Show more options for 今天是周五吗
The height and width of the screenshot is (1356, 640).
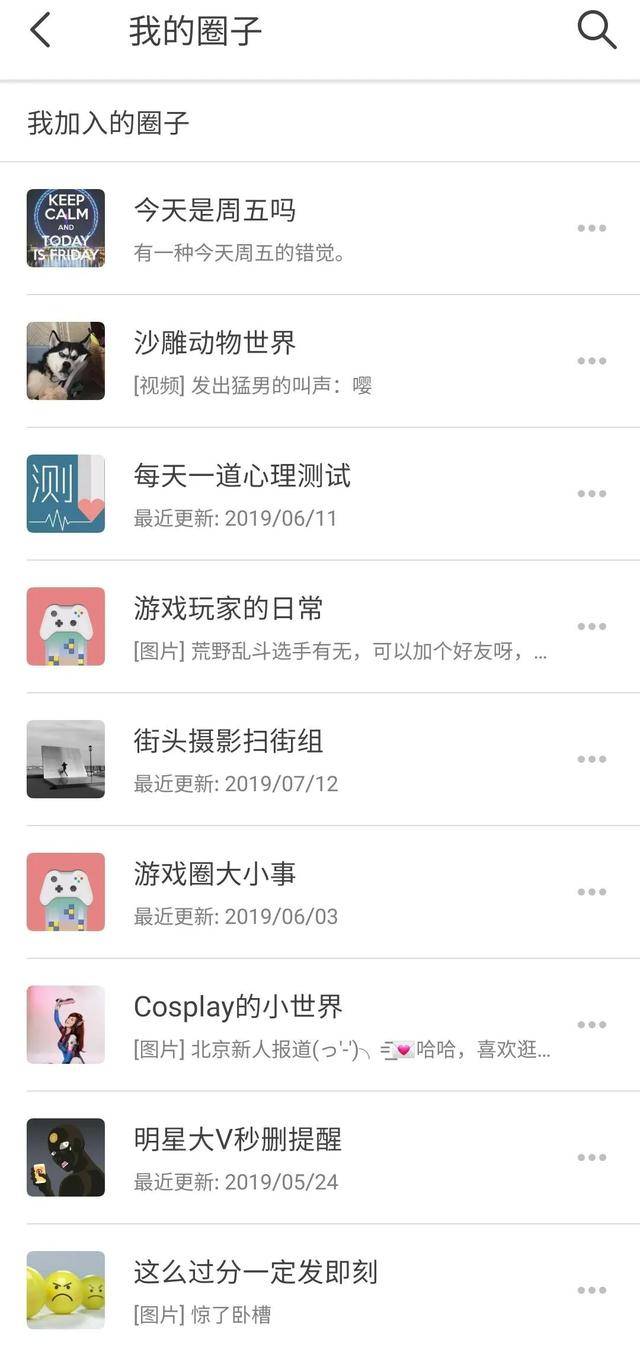[591, 228]
